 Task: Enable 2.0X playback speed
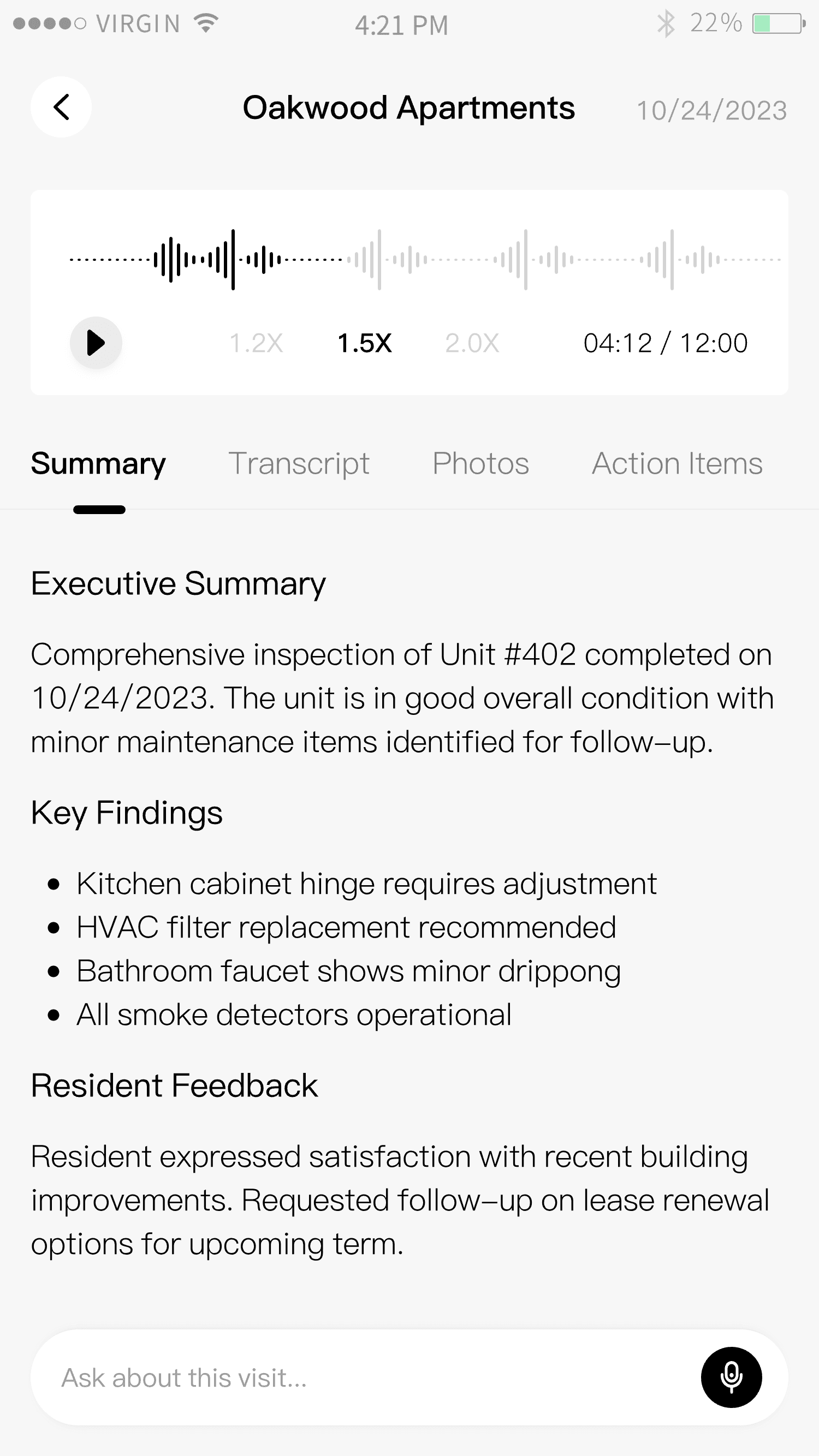471,343
